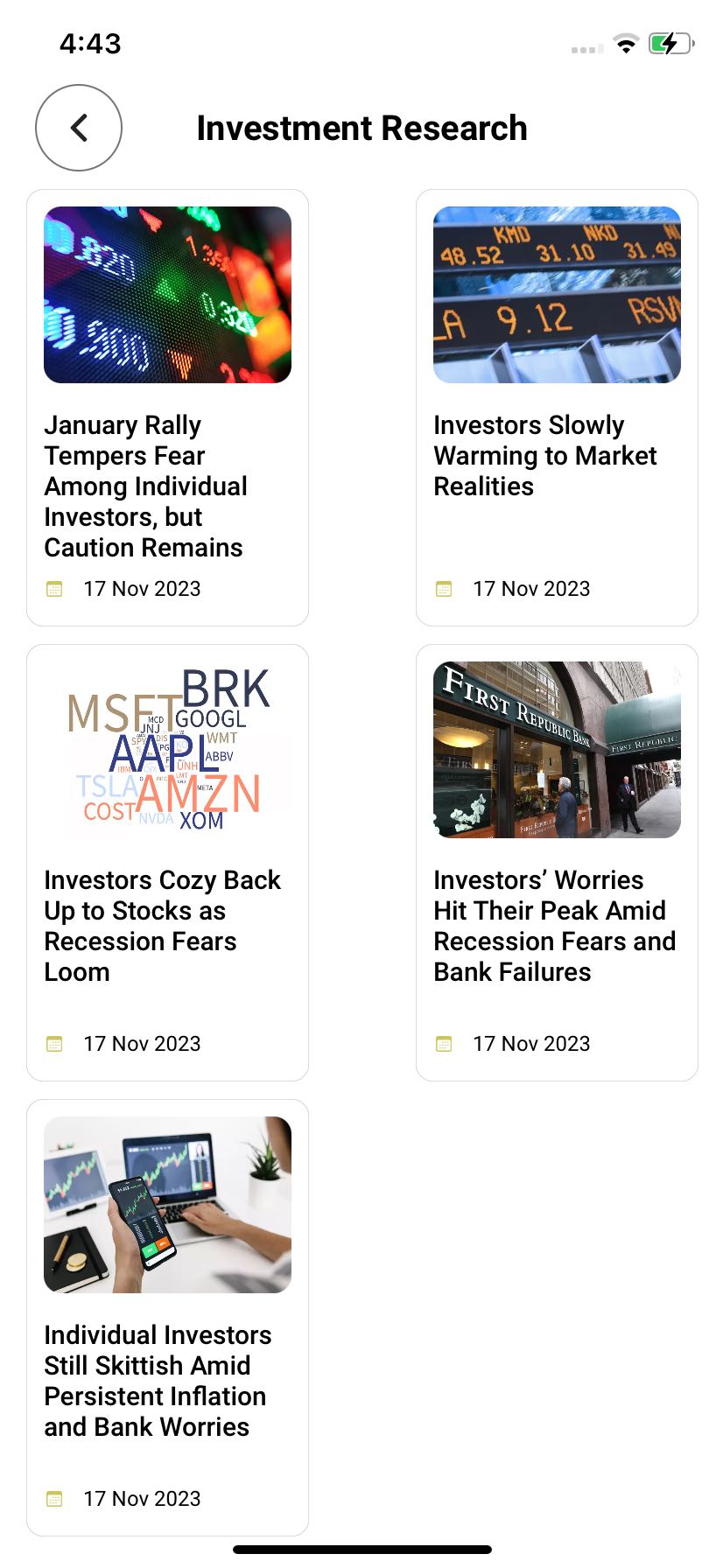View Investors' Worries Hit Their Peak article
The image size is (723, 1568).
[x=554, y=925]
